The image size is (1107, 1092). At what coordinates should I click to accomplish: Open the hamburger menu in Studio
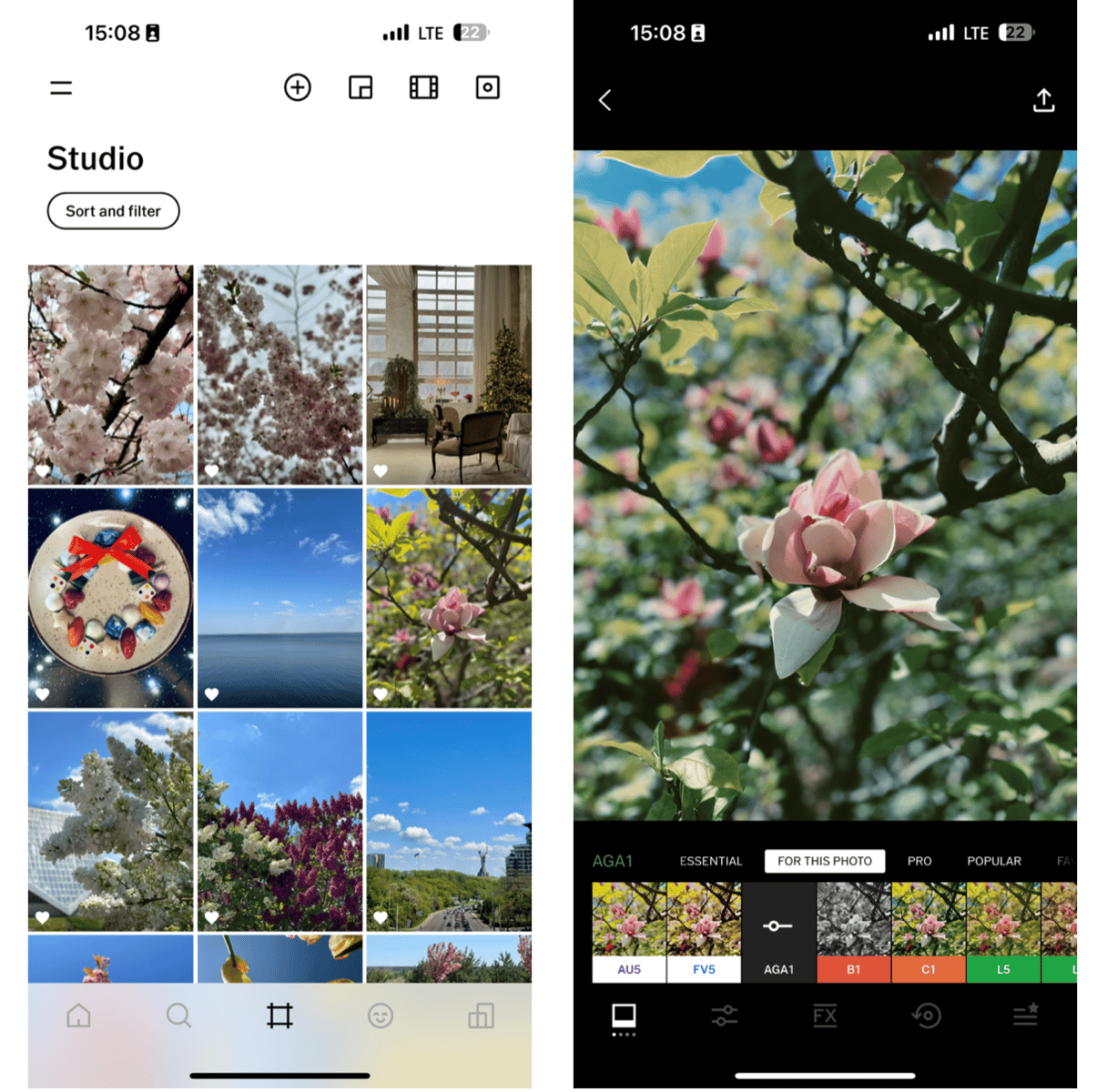coord(61,88)
